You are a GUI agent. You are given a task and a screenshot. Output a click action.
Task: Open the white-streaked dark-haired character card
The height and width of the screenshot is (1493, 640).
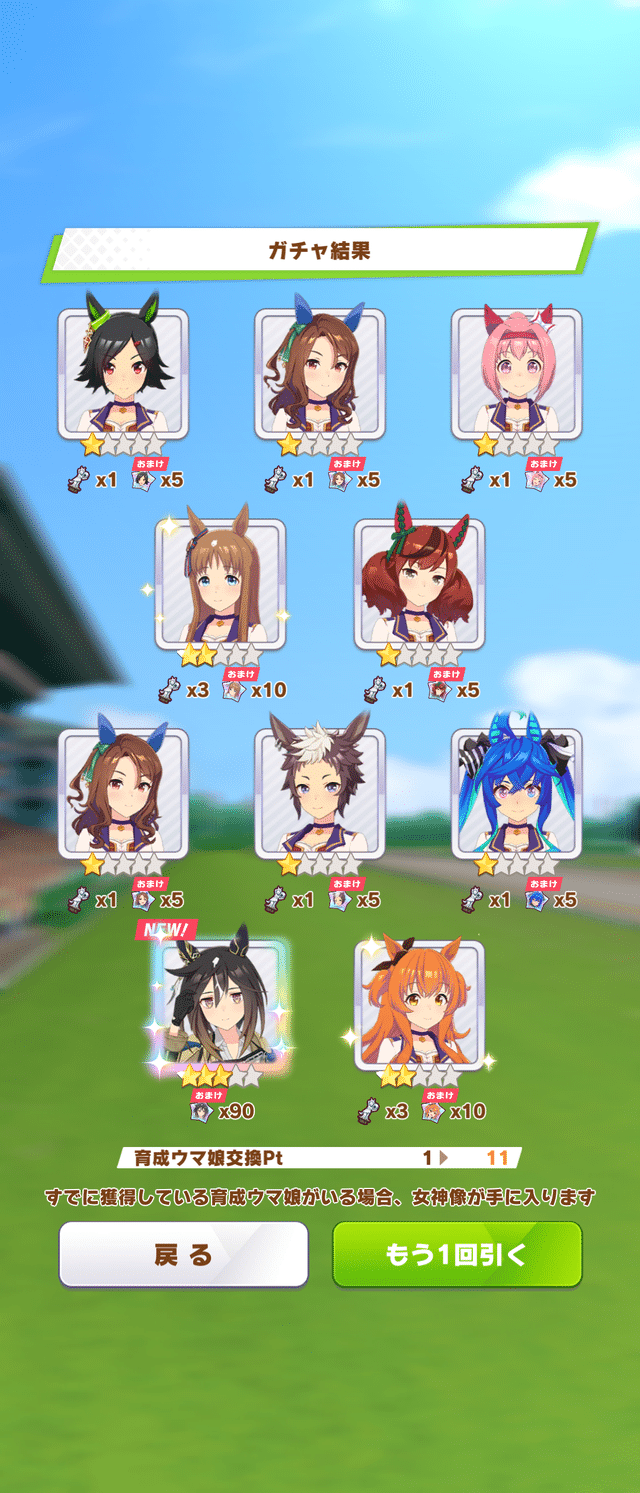coord(319,794)
